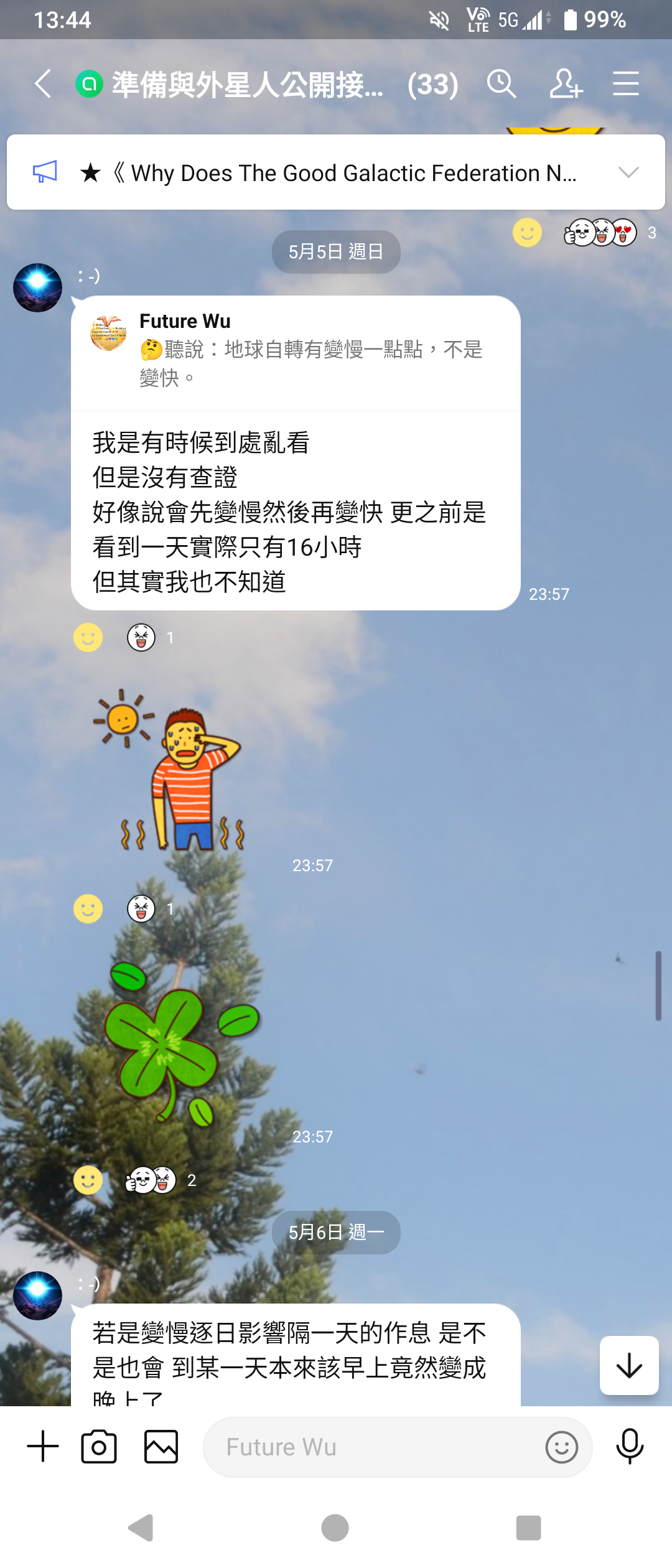React to the sweating man sticker
Image resolution: width=672 pixels, height=1568 pixels.
click(88, 908)
